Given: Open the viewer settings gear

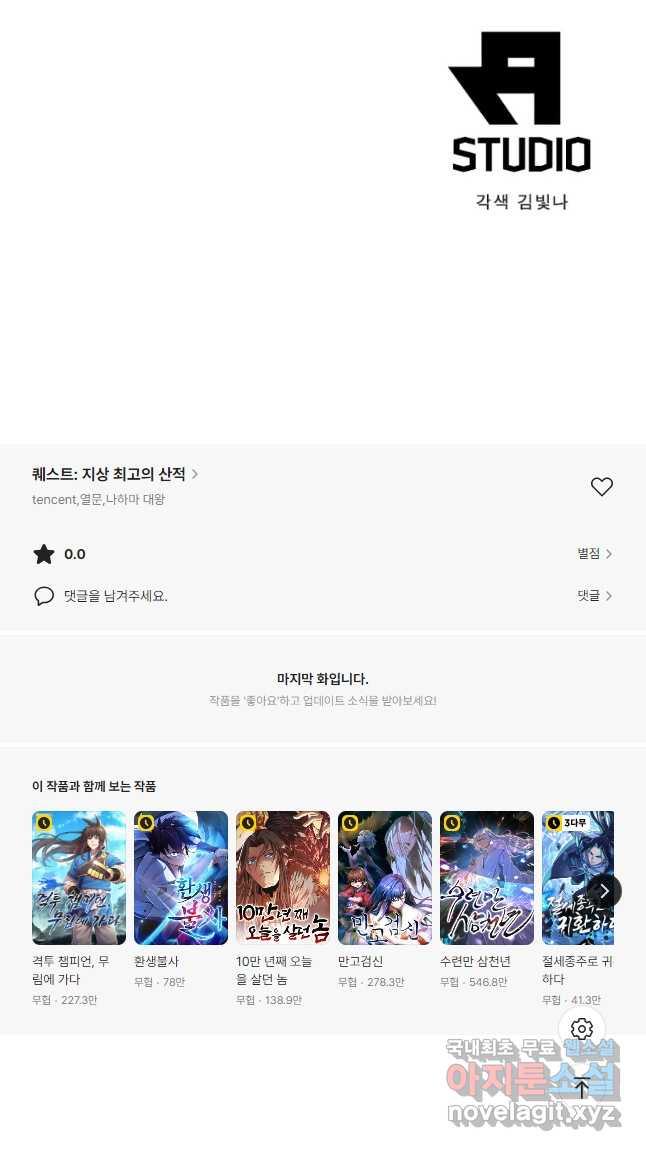Looking at the screenshot, I should [582, 1029].
